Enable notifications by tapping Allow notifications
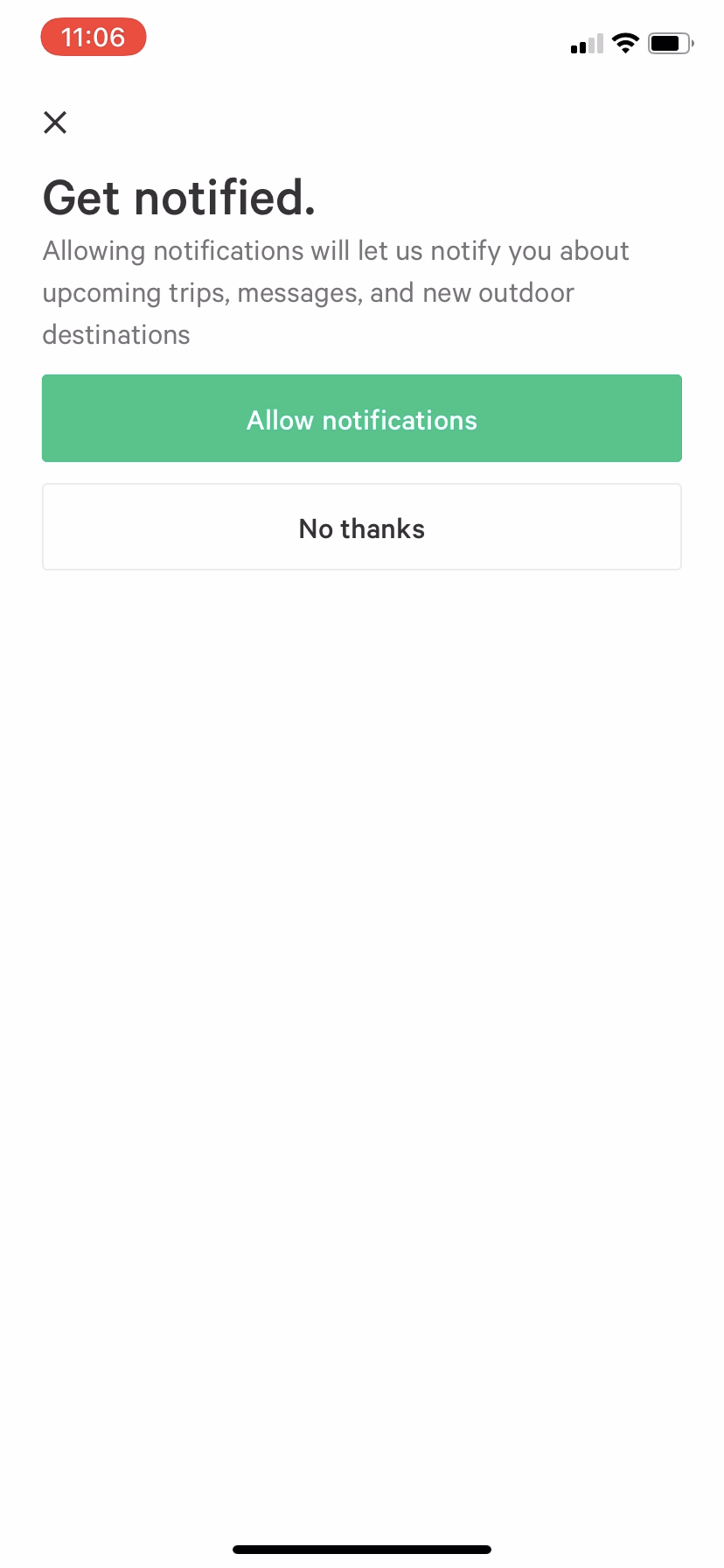The height and width of the screenshot is (1568, 724). [x=361, y=418]
